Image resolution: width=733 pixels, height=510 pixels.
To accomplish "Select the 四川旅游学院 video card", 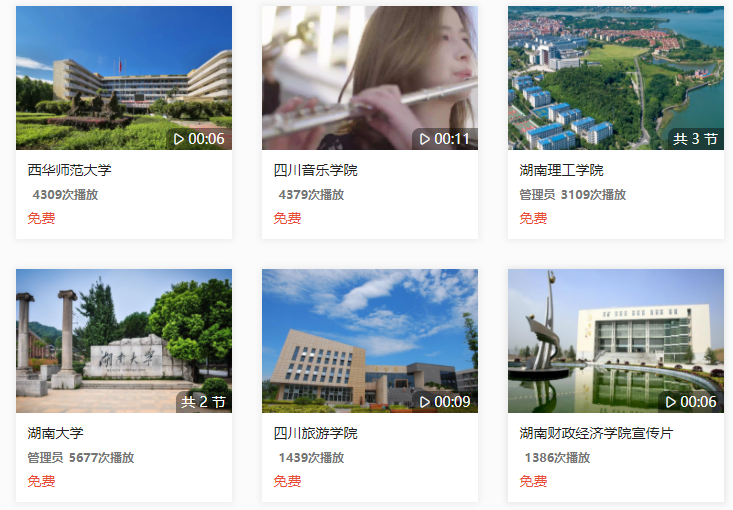I will tap(369, 341).
